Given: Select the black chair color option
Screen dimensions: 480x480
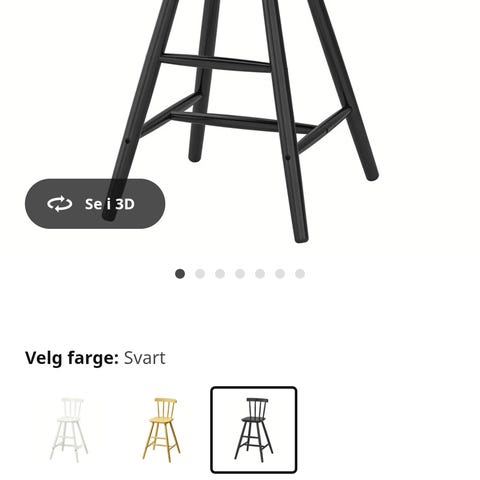Looking at the screenshot, I should click(x=254, y=430).
